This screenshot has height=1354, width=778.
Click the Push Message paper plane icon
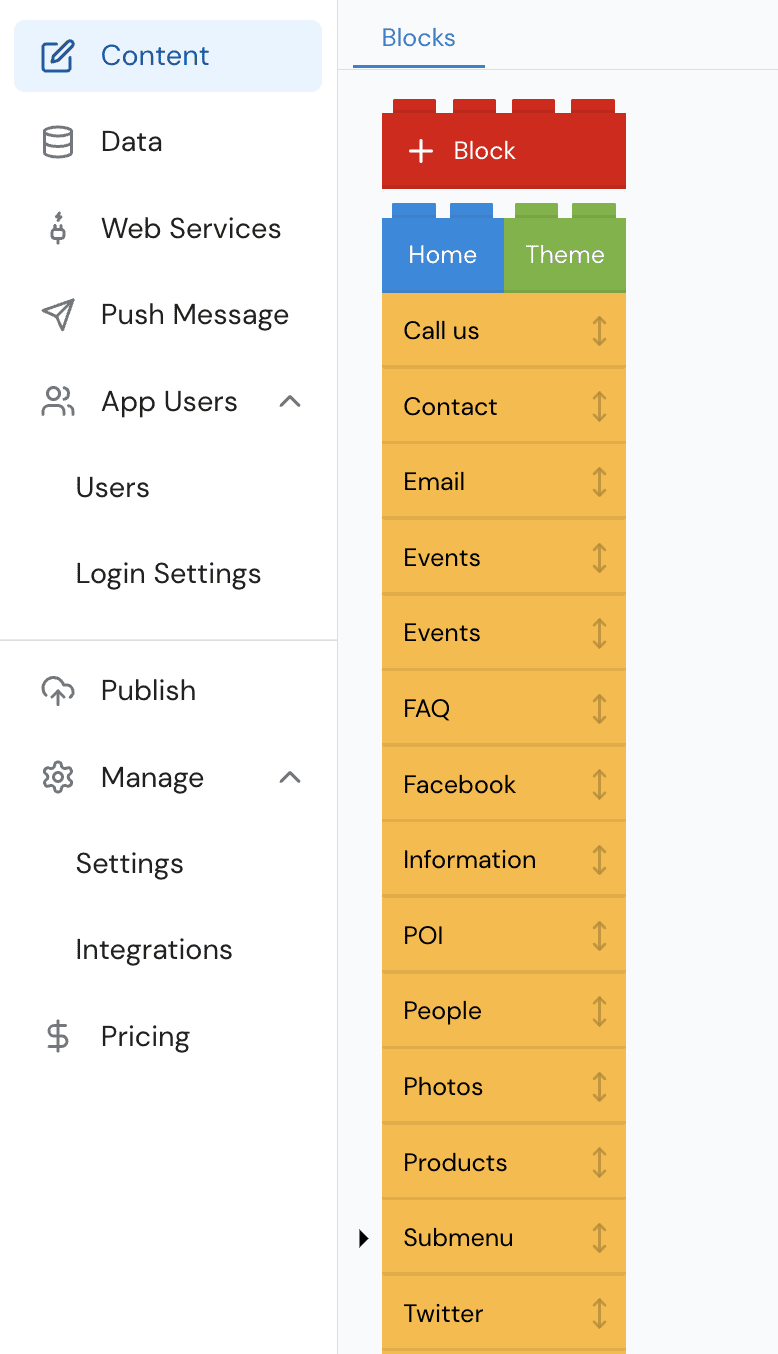(58, 314)
